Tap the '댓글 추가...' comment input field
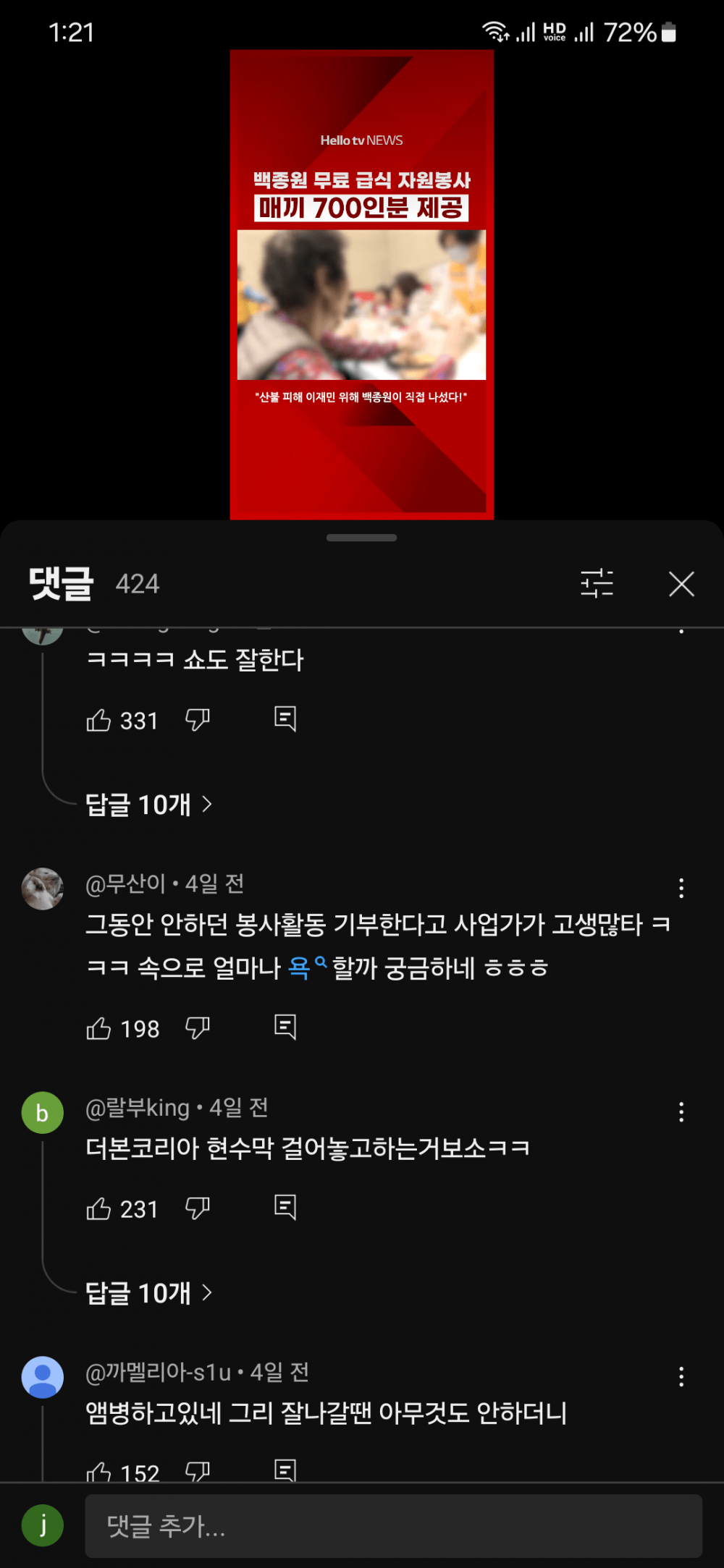The image size is (724, 1568). [x=394, y=1526]
